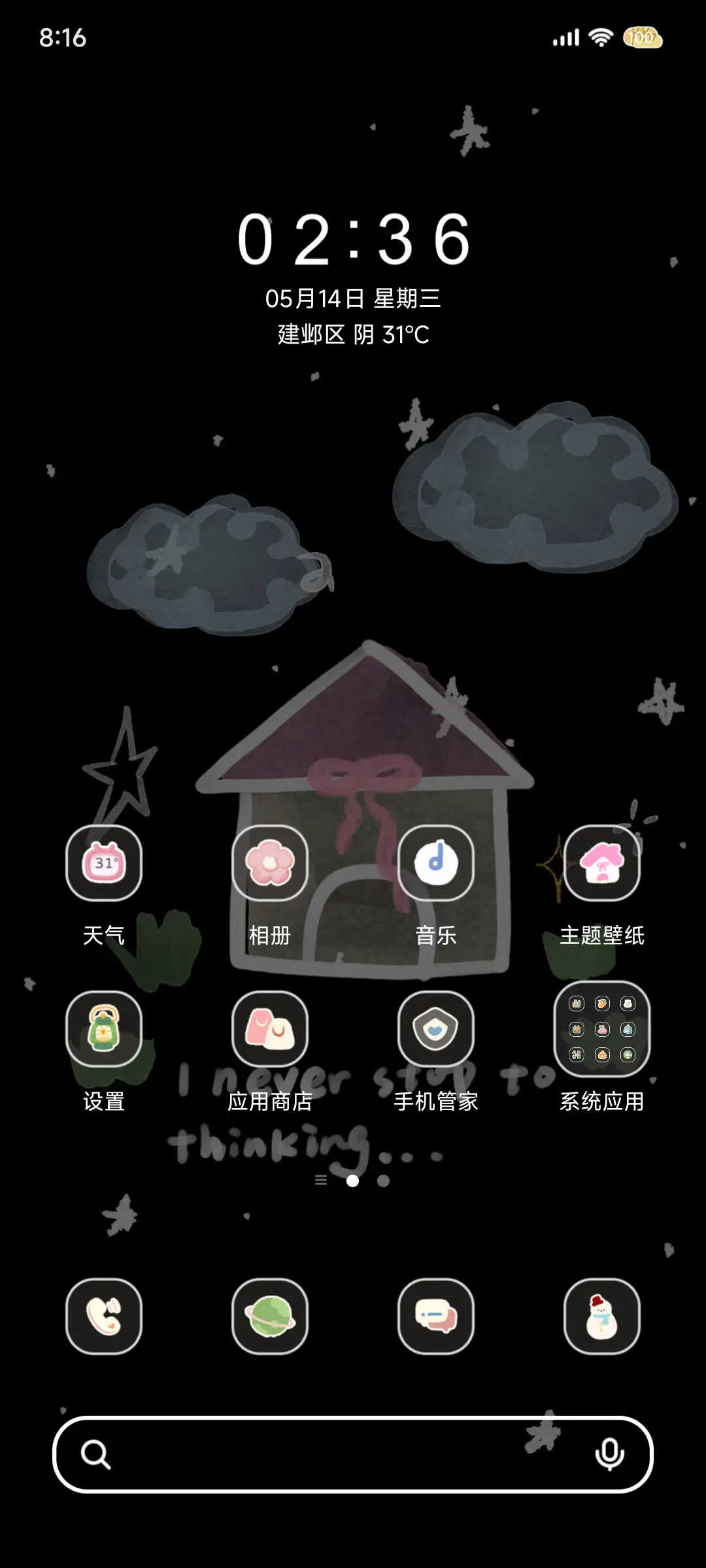Open 设置 to access system settings
The height and width of the screenshot is (1568, 706).
pyautogui.click(x=104, y=1030)
